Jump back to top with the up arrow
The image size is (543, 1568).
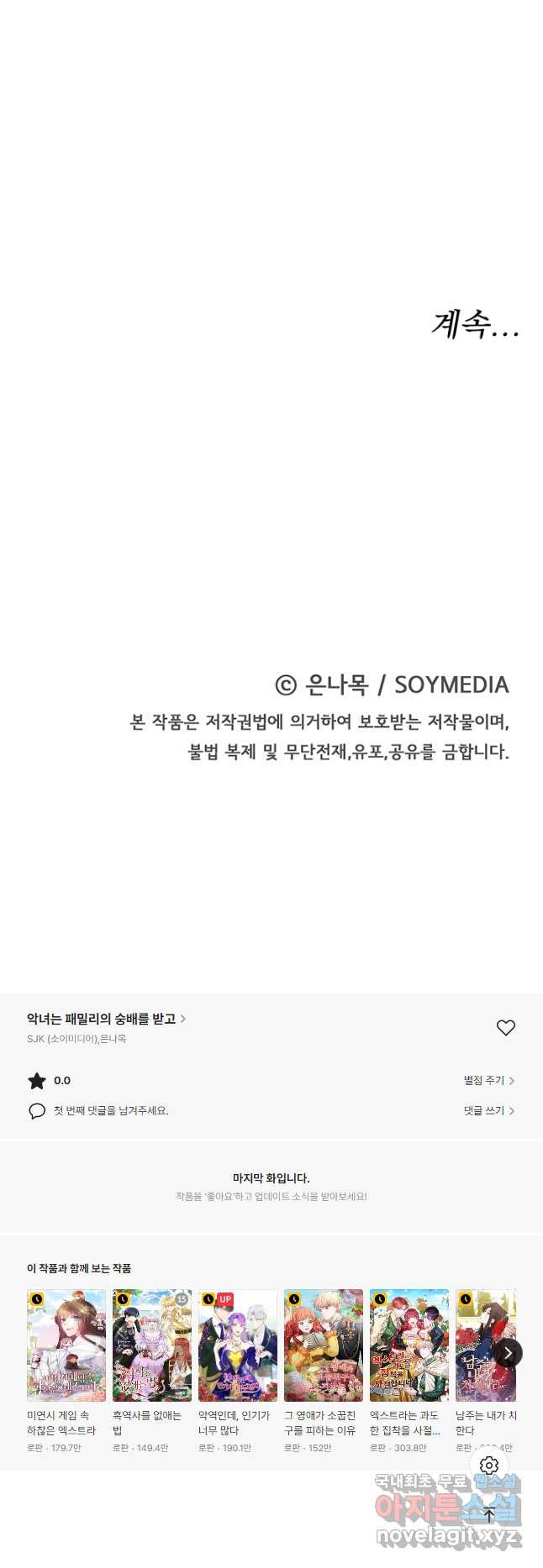489,1514
